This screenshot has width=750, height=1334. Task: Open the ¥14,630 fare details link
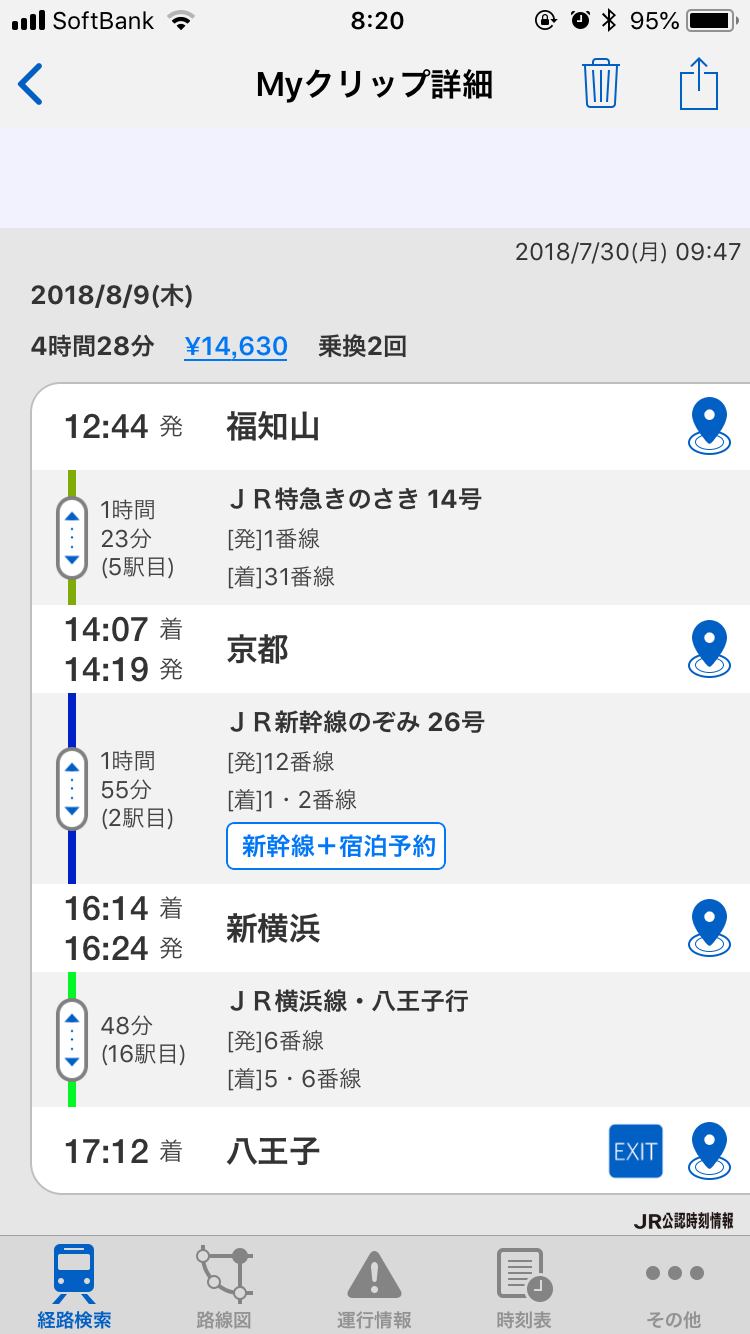click(x=236, y=347)
